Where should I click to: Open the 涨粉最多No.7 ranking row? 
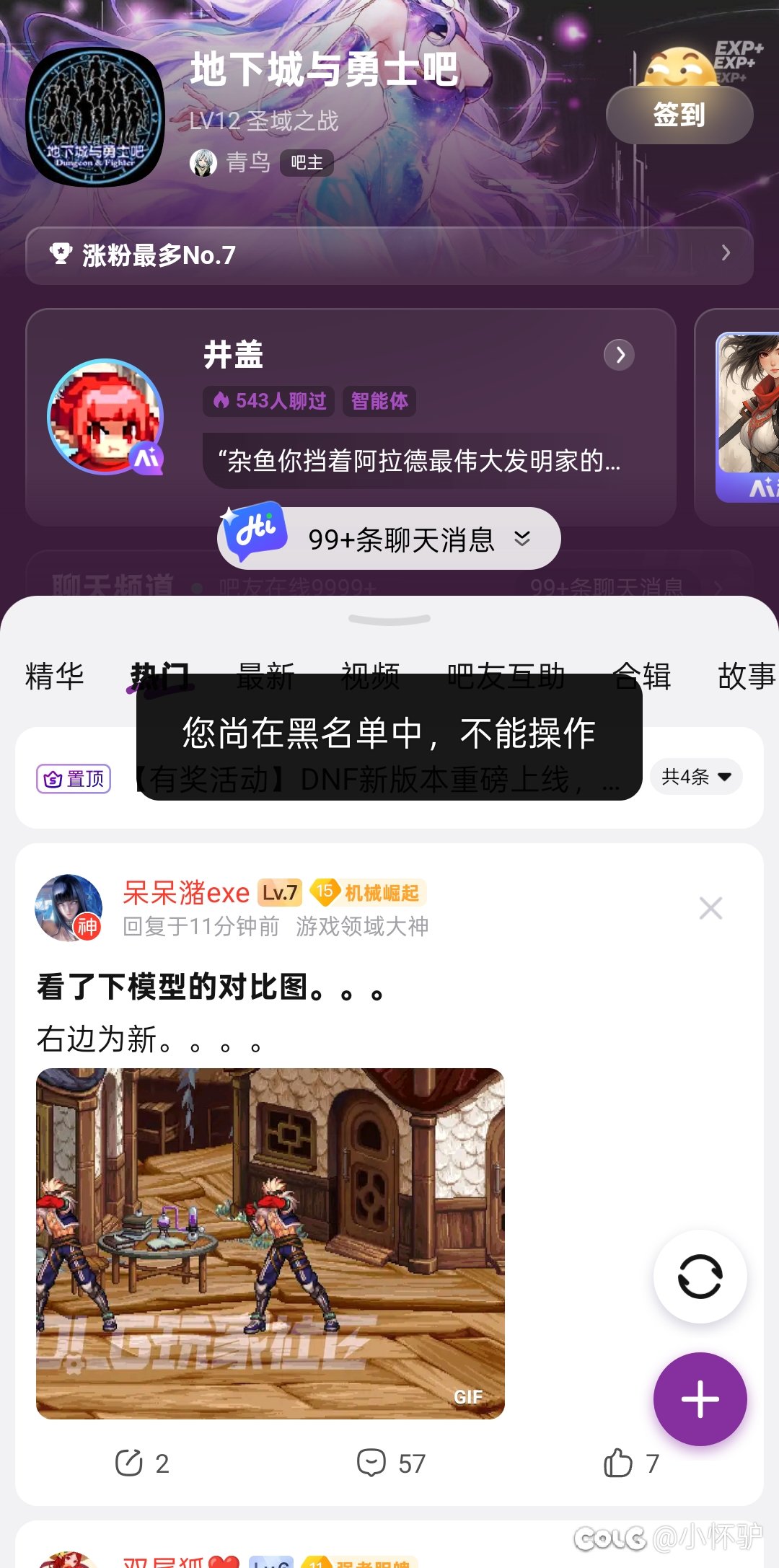coord(389,255)
